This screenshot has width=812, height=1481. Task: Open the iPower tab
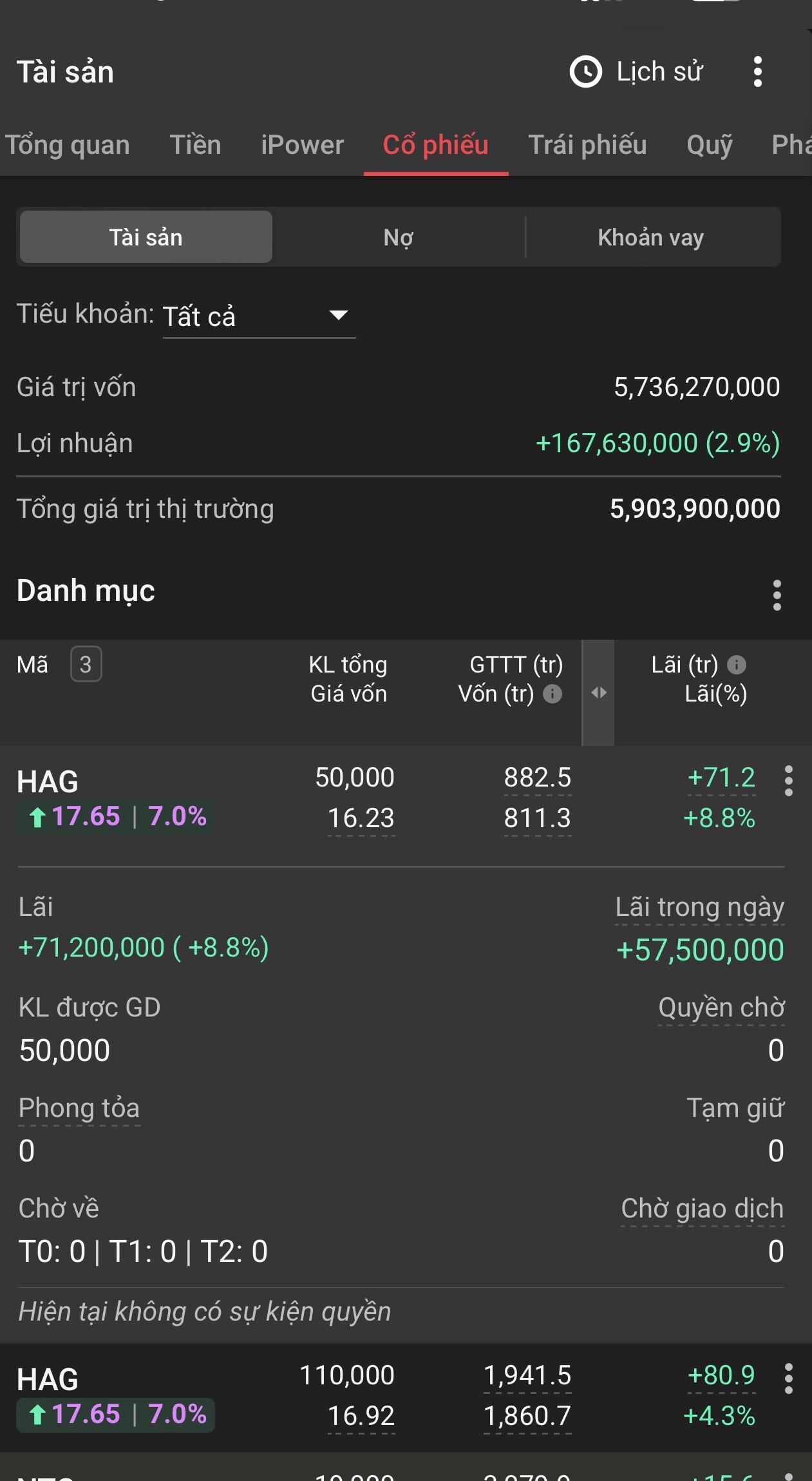tap(302, 145)
